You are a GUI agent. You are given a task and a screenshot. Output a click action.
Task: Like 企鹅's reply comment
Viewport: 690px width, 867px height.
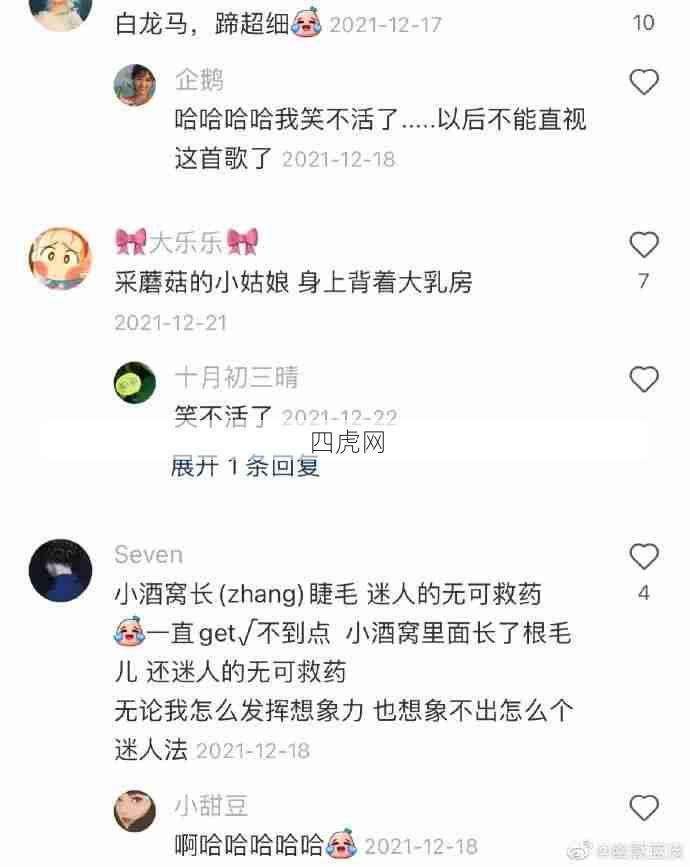tap(643, 82)
